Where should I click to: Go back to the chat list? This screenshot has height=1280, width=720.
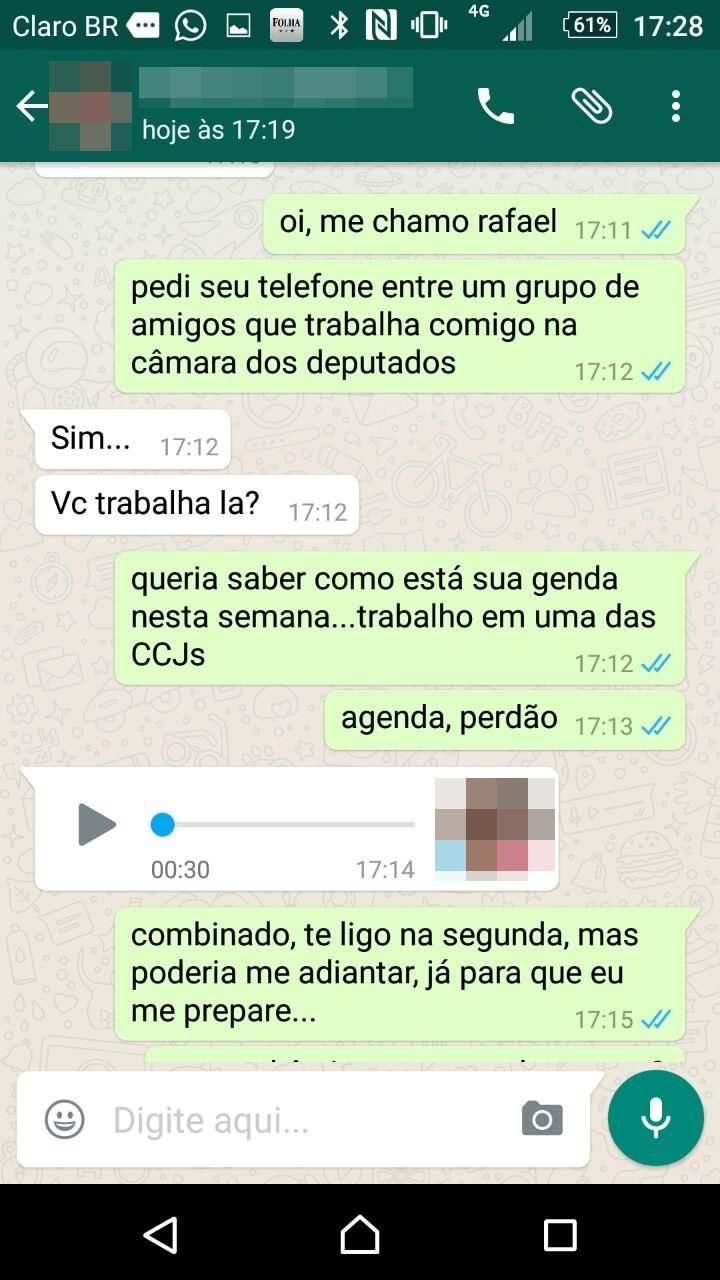[30, 106]
